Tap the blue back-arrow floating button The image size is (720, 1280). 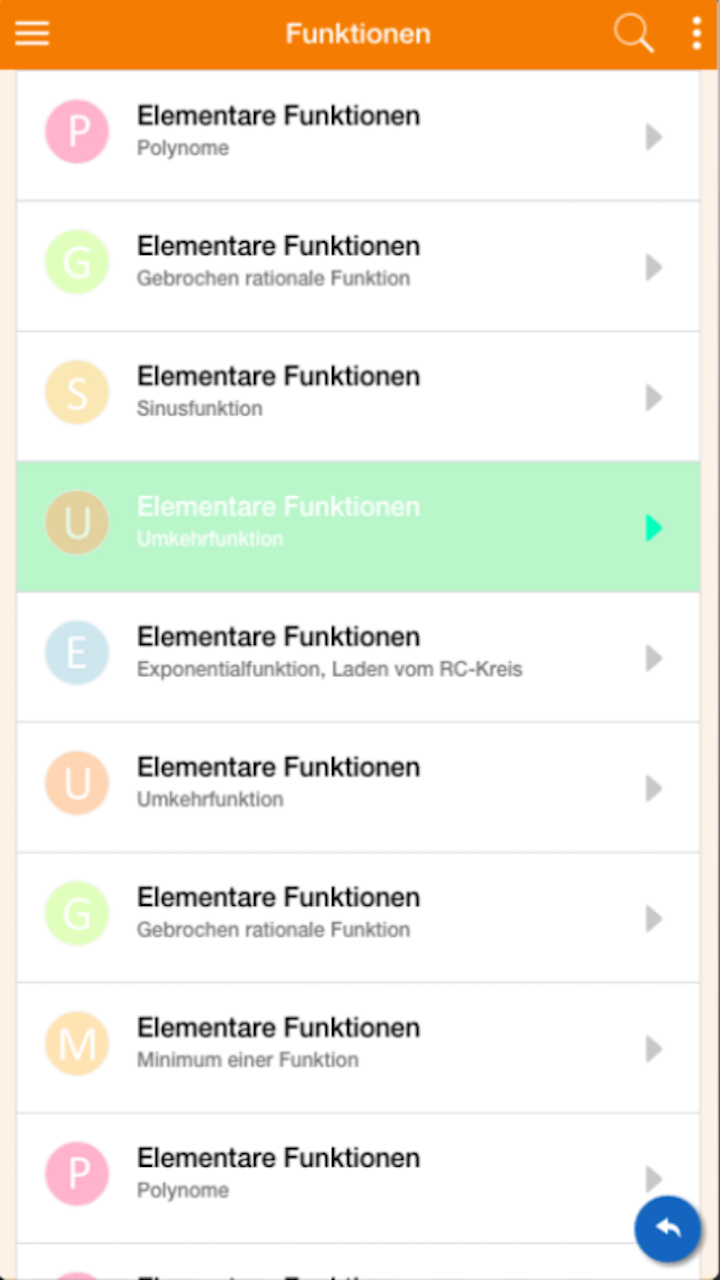point(667,1229)
